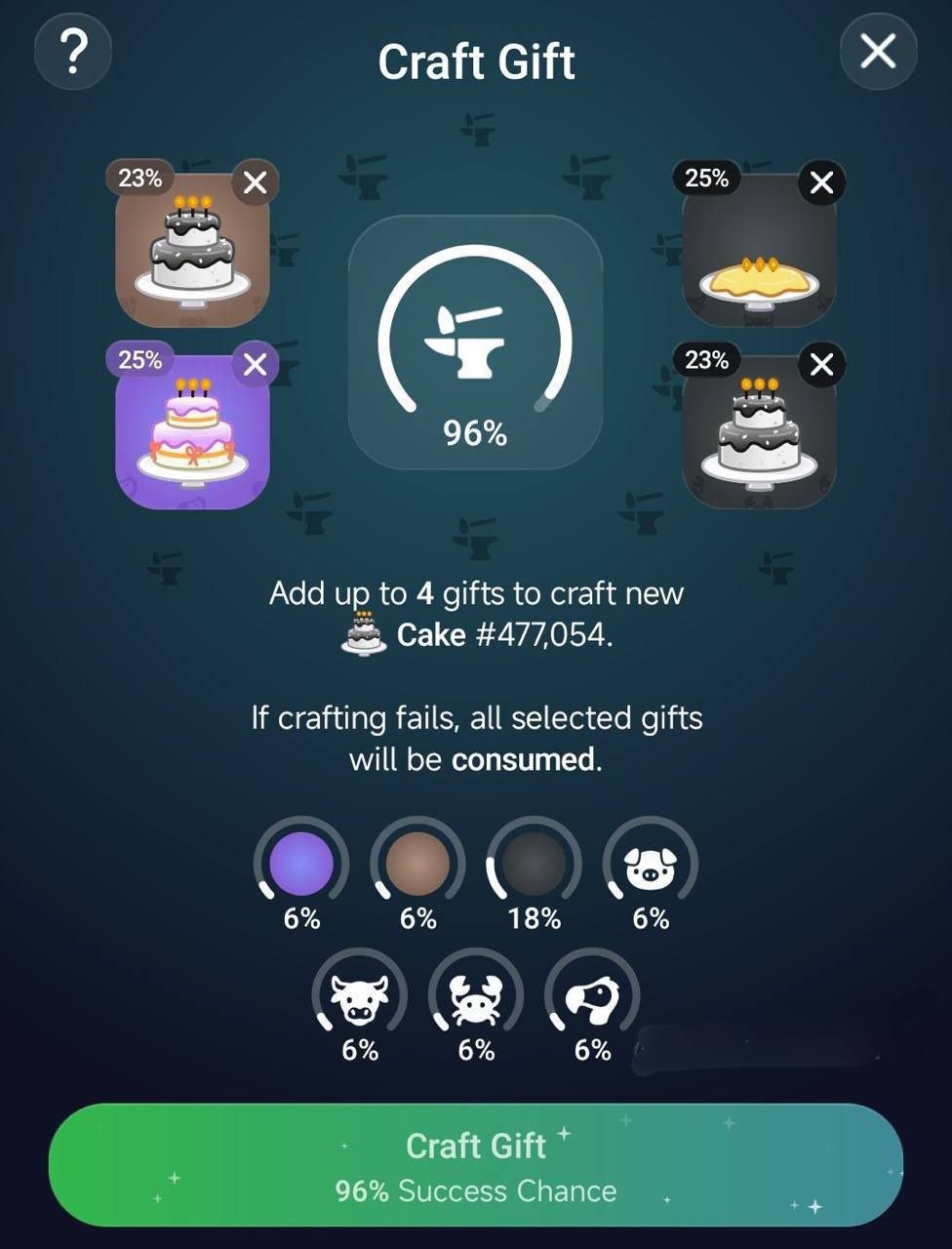Screen dimensions: 952x1249
Task: Tap the flamingo symbol attribute
Action: [x=592, y=997]
